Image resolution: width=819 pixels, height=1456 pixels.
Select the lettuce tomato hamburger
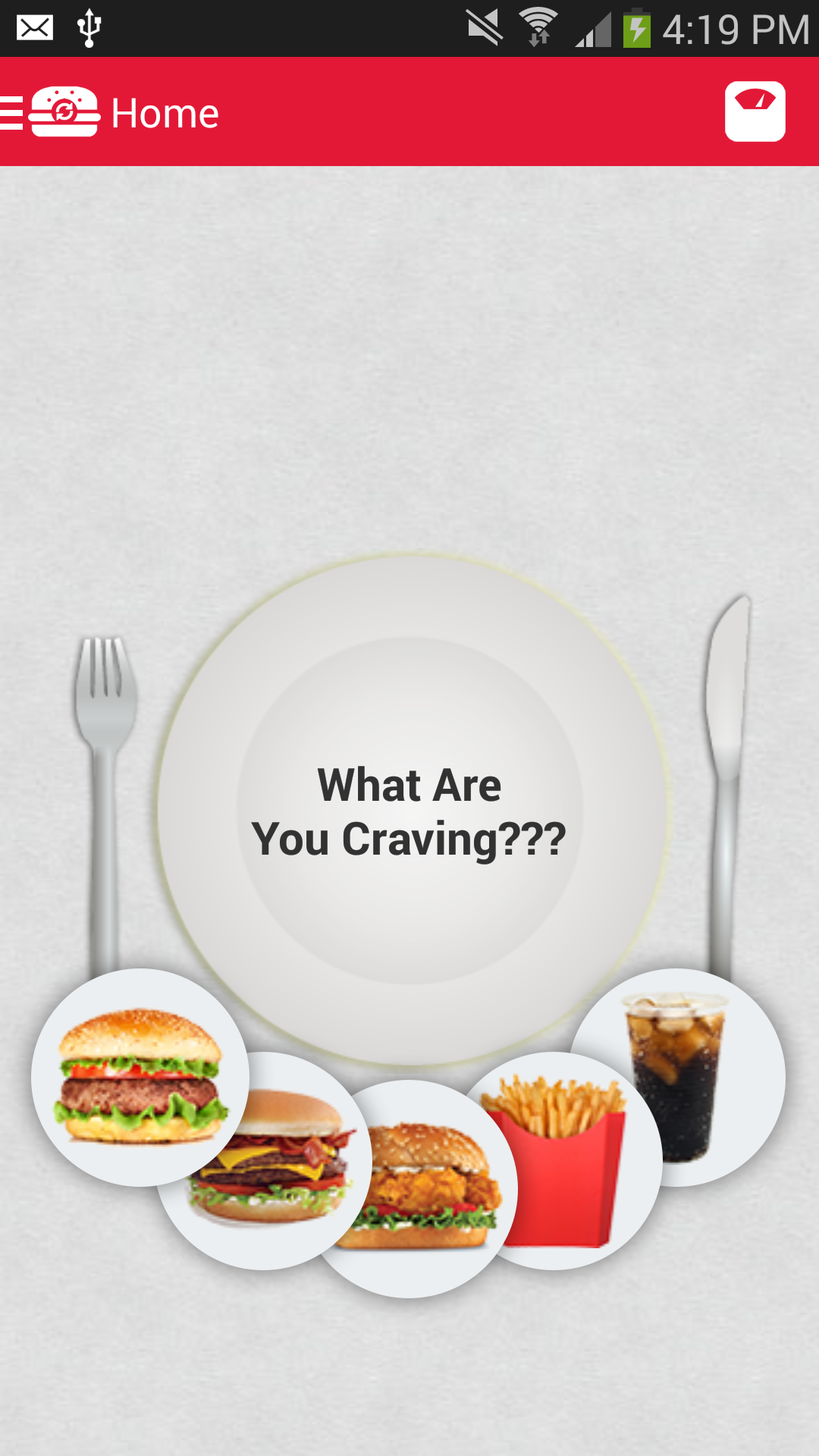point(140,1076)
